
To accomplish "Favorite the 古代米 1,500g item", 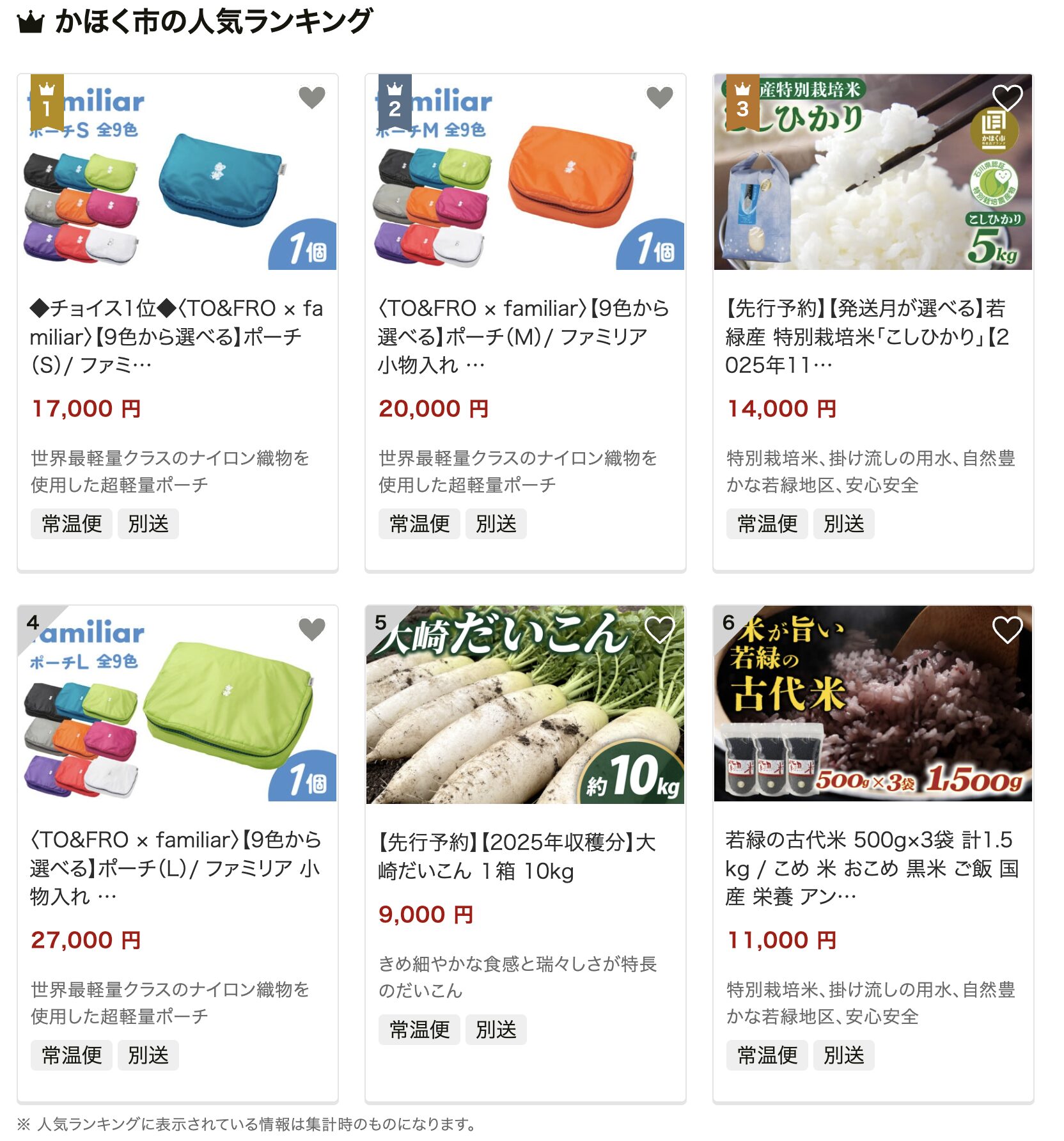I will tap(1007, 629).
